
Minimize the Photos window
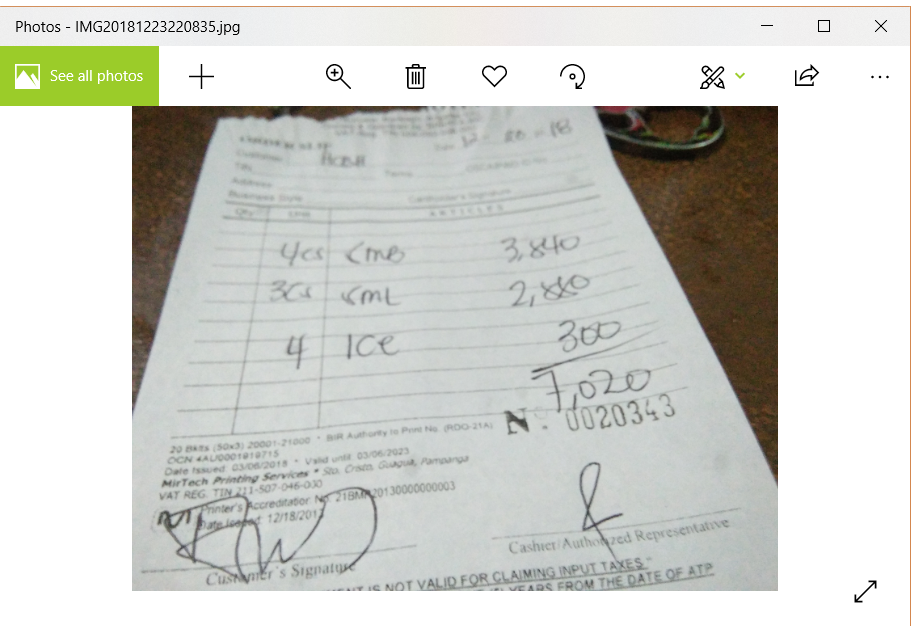767,27
